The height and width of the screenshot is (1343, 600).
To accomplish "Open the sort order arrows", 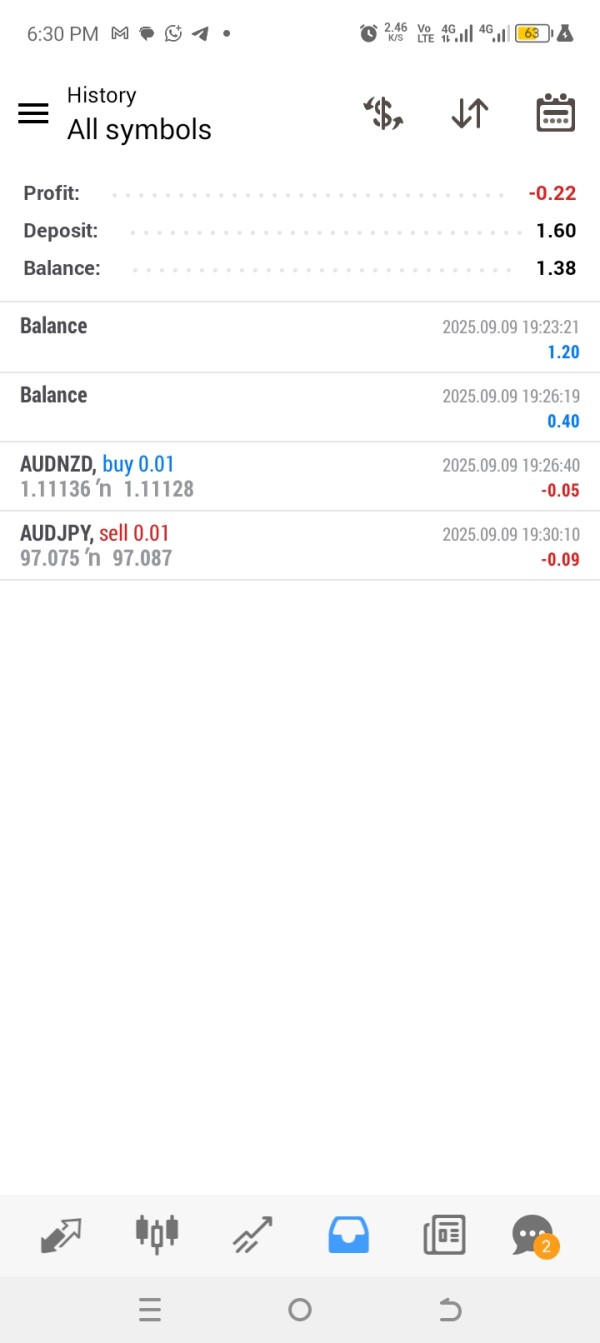I will (x=469, y=114).
